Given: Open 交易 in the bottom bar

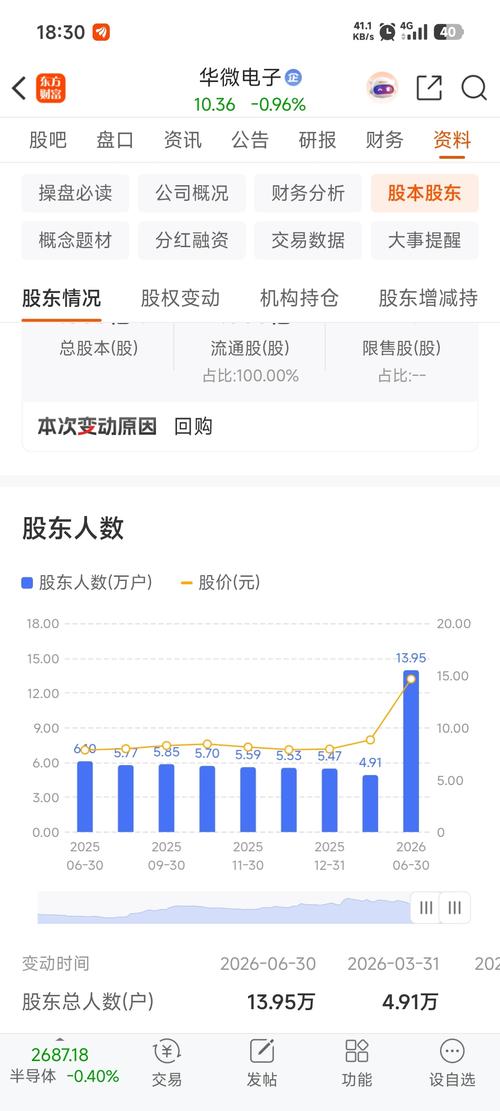Looking at the screenshot, I should coord(167,1064).
